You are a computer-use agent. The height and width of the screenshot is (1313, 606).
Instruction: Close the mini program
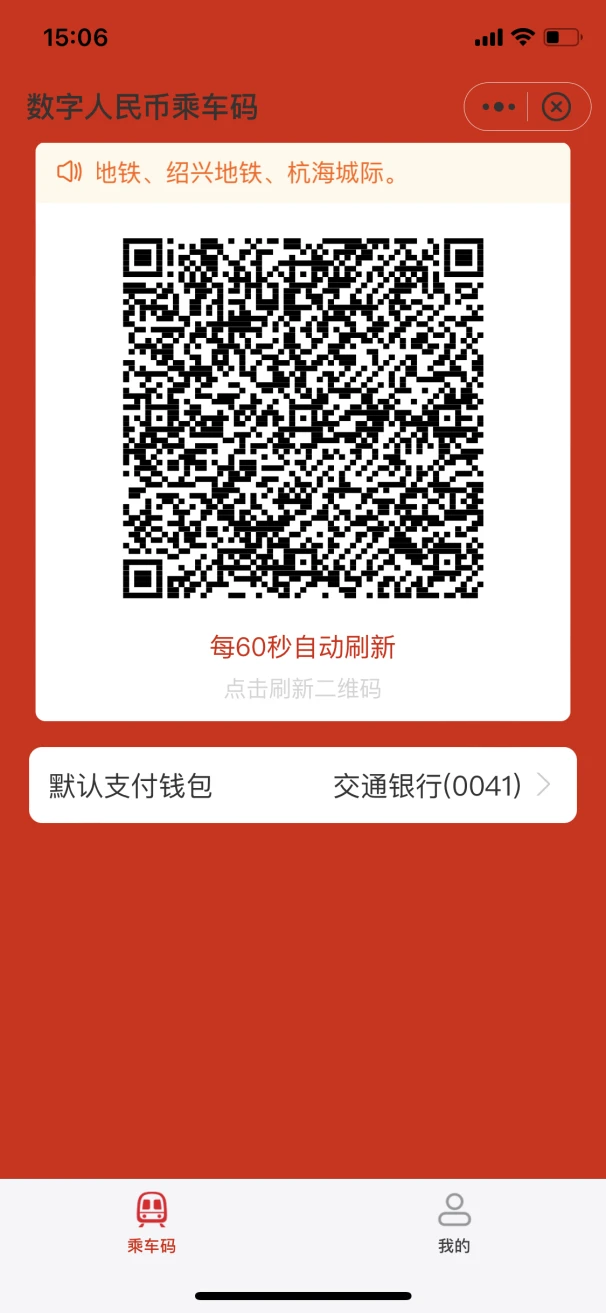[x=557, y=107]
